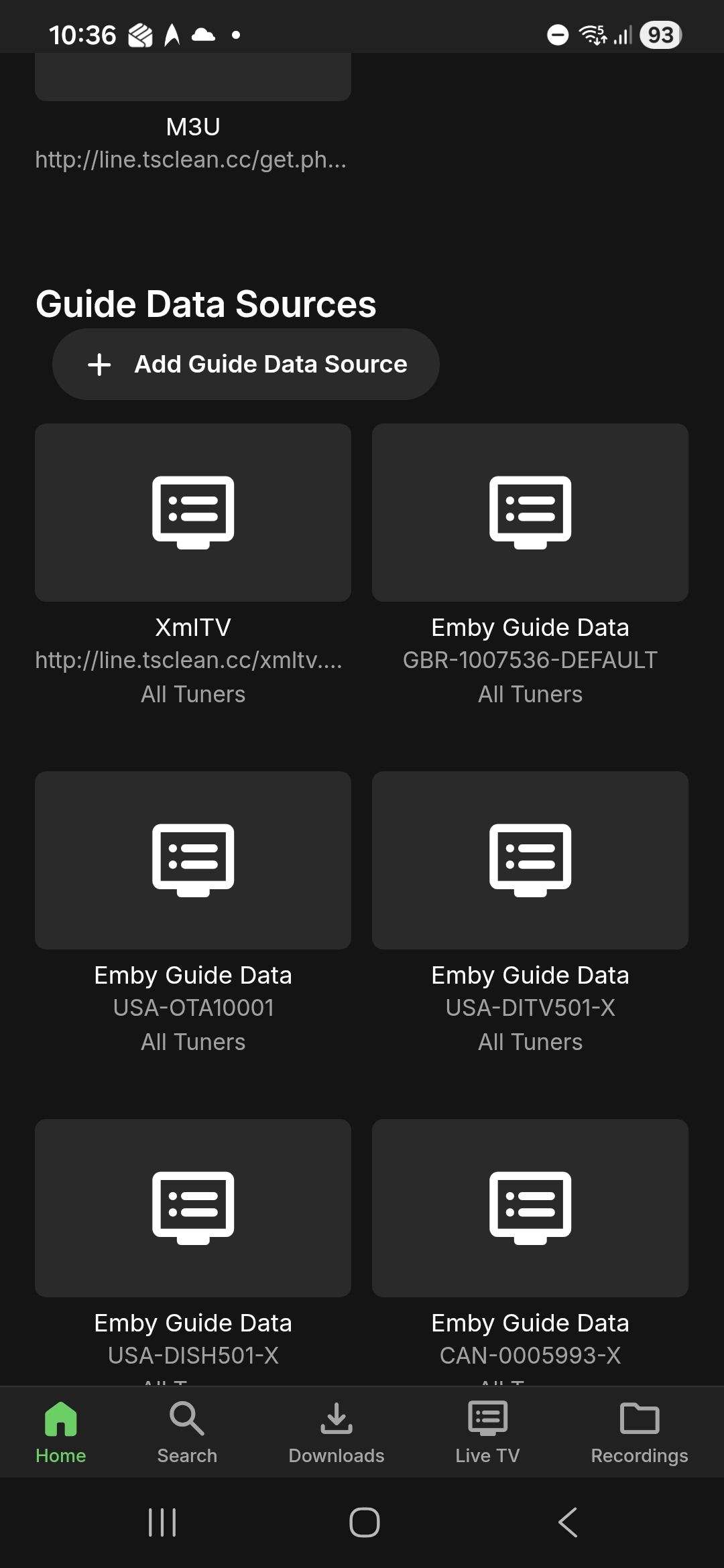Image resolution: width=724 pixels, height=1568 pixels.
Task: Open the XmlTV guide data source
Action: coord(193,513)
